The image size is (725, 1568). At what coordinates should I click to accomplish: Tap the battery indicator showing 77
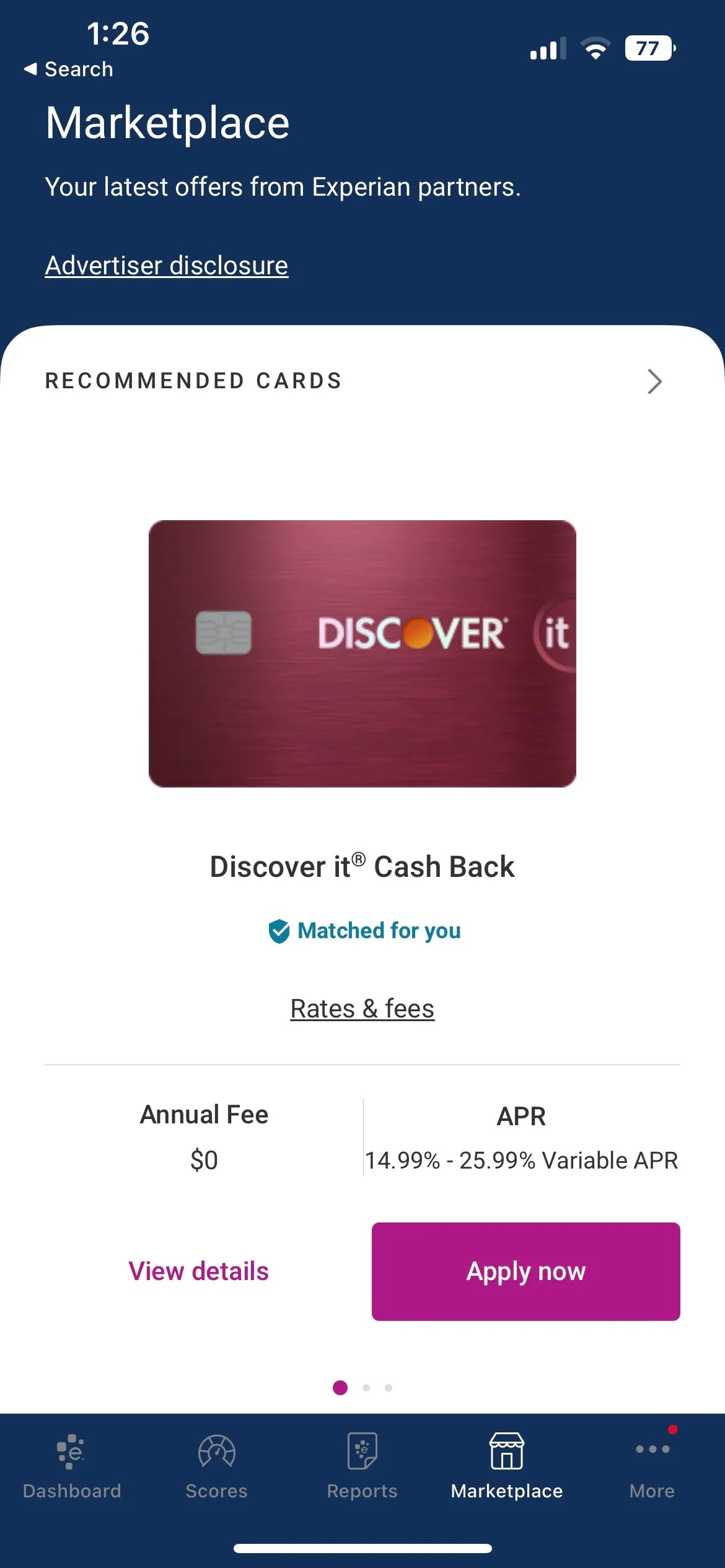(648, 48)
